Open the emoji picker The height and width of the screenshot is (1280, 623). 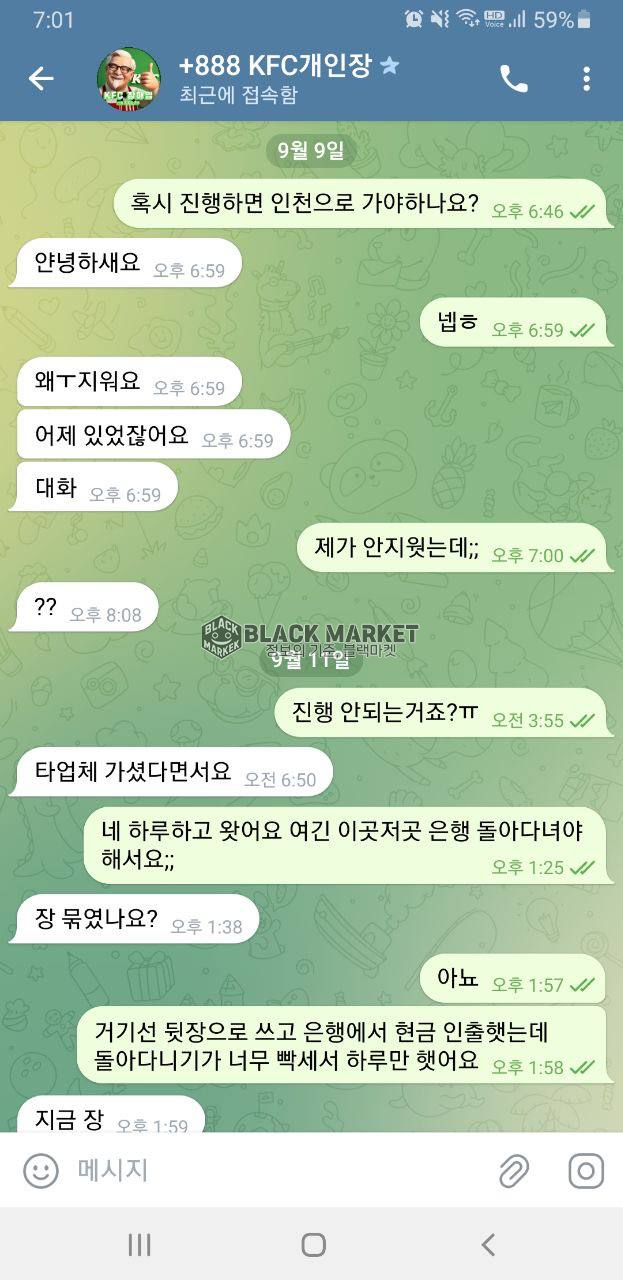coord(41,1170)
